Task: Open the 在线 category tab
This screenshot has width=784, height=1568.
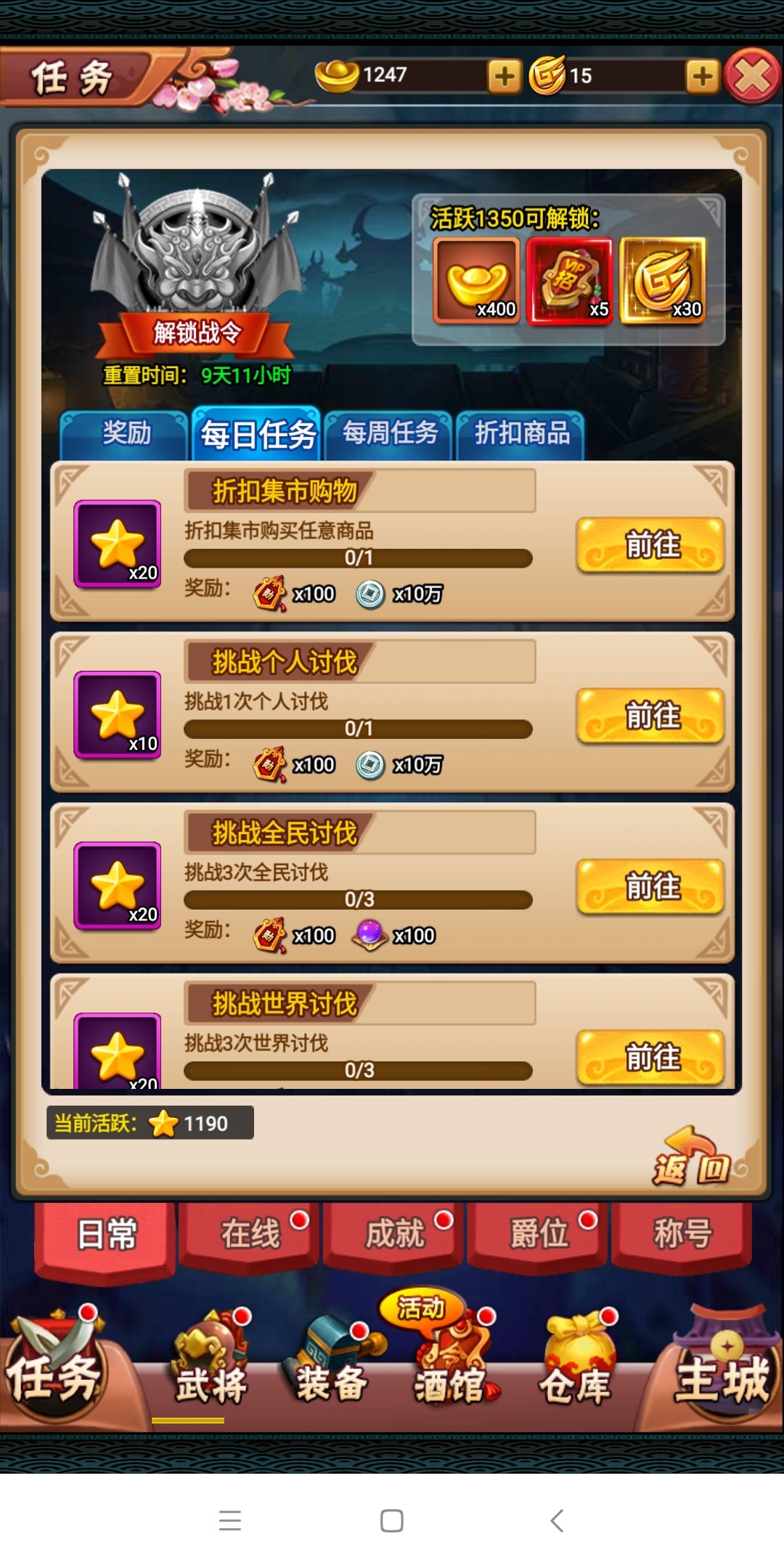Action: point(249,1234)
